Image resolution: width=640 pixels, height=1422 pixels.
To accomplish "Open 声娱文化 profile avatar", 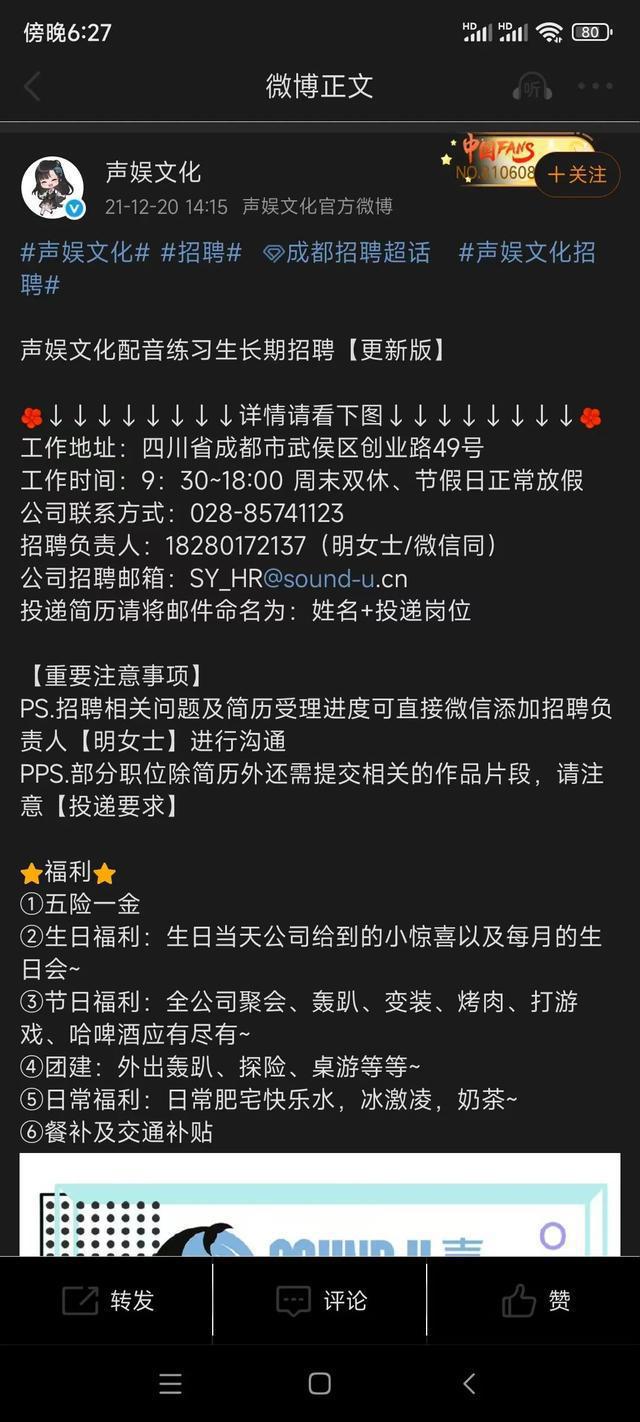I will tap(52, 187).
